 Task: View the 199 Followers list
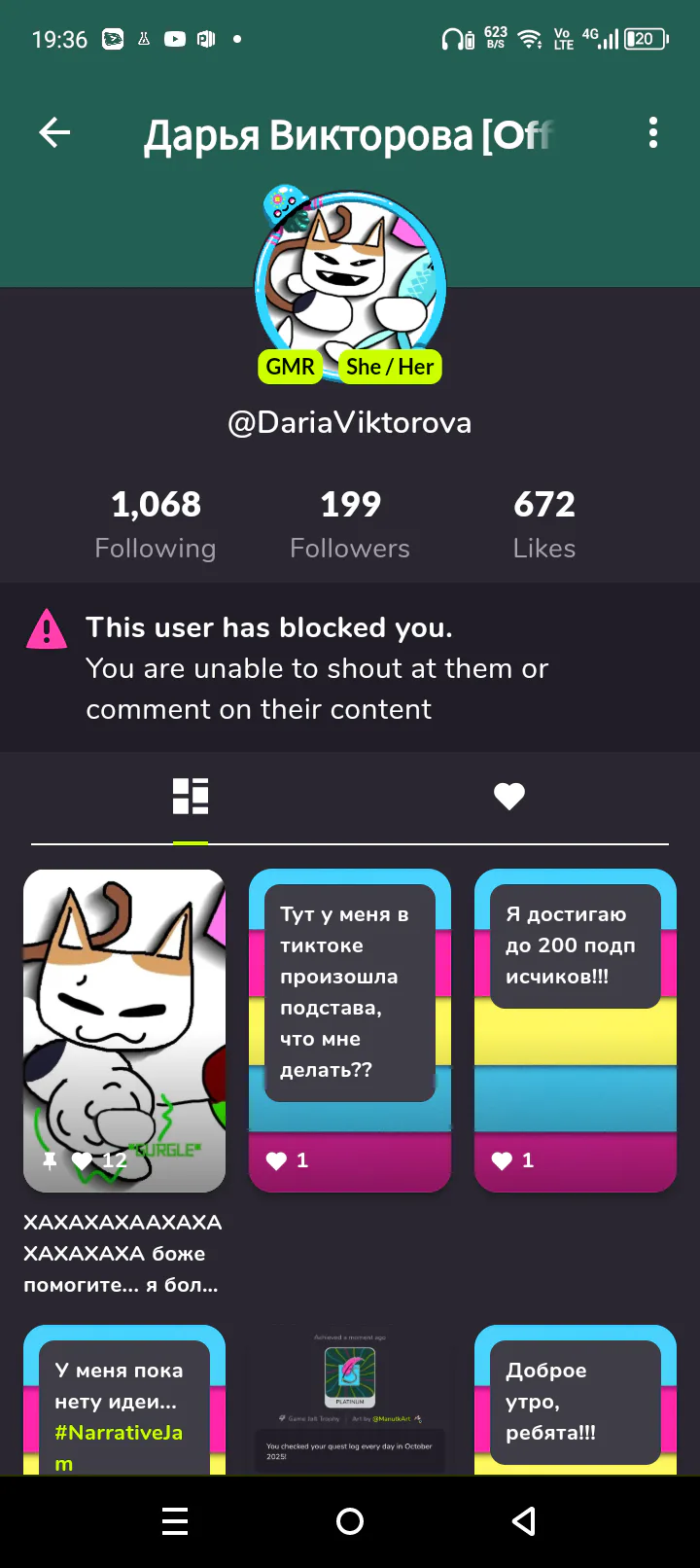[350, 524]
